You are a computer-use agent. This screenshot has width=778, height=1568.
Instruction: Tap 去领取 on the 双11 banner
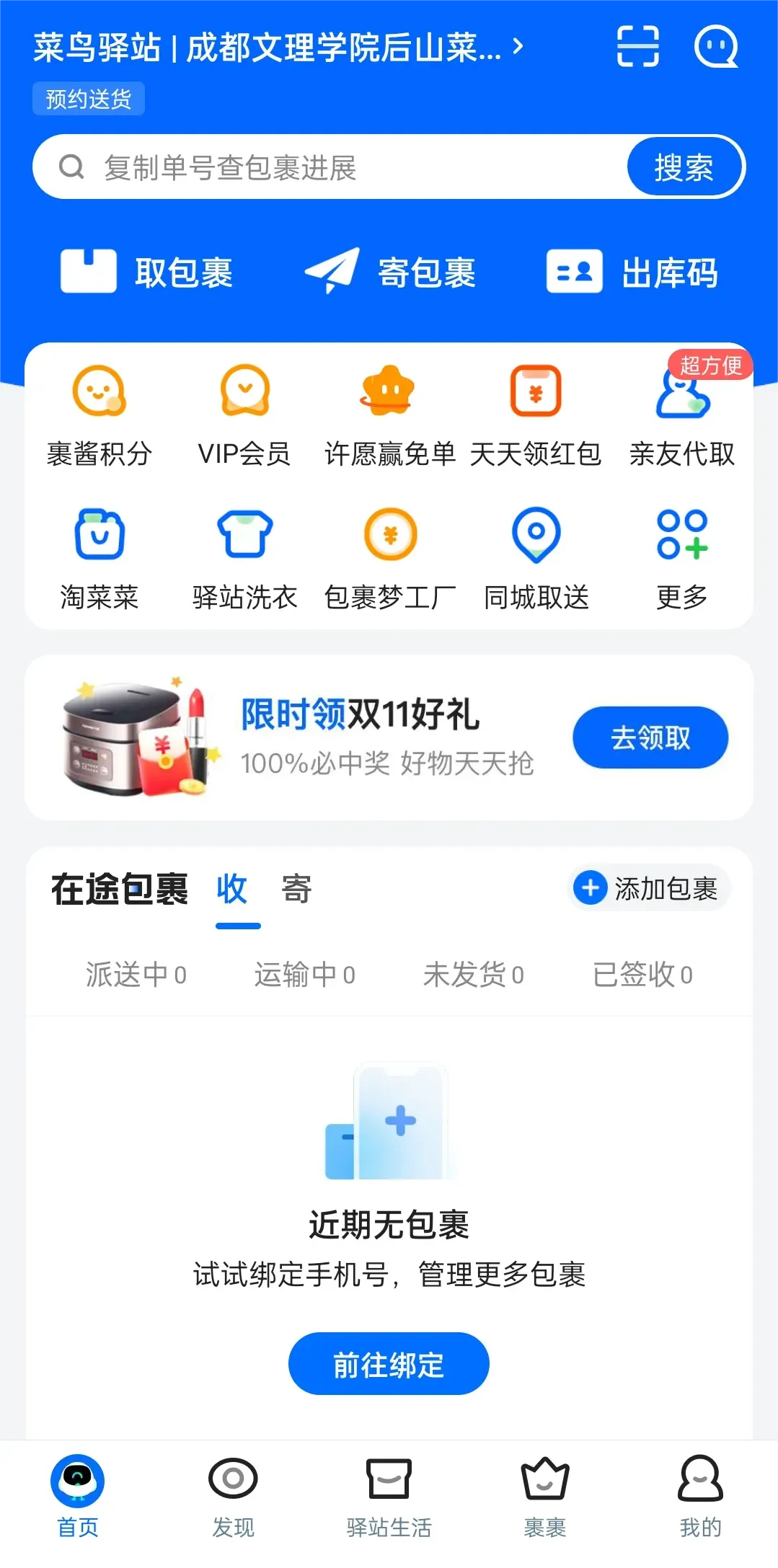point(650,738)
